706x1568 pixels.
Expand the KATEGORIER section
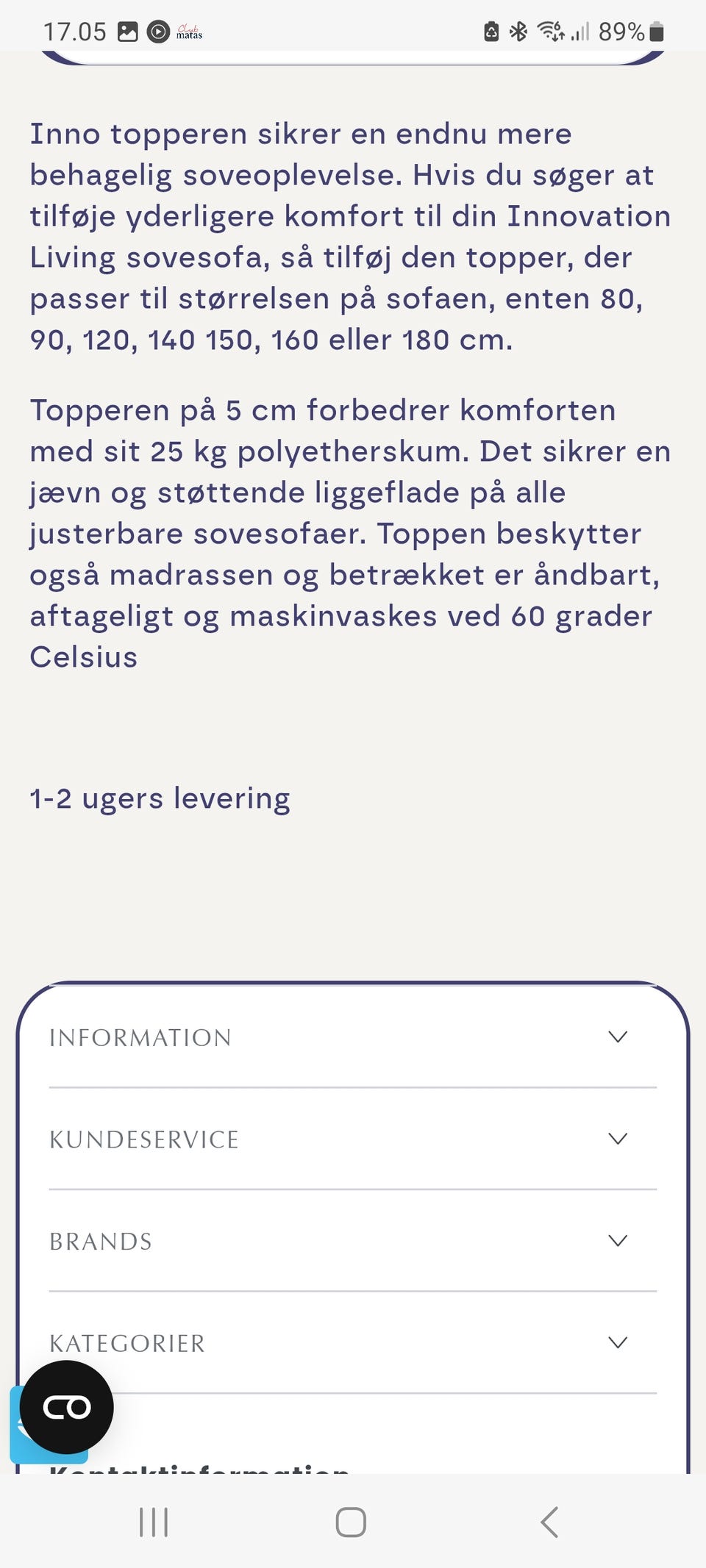(x=352, y=1343)
